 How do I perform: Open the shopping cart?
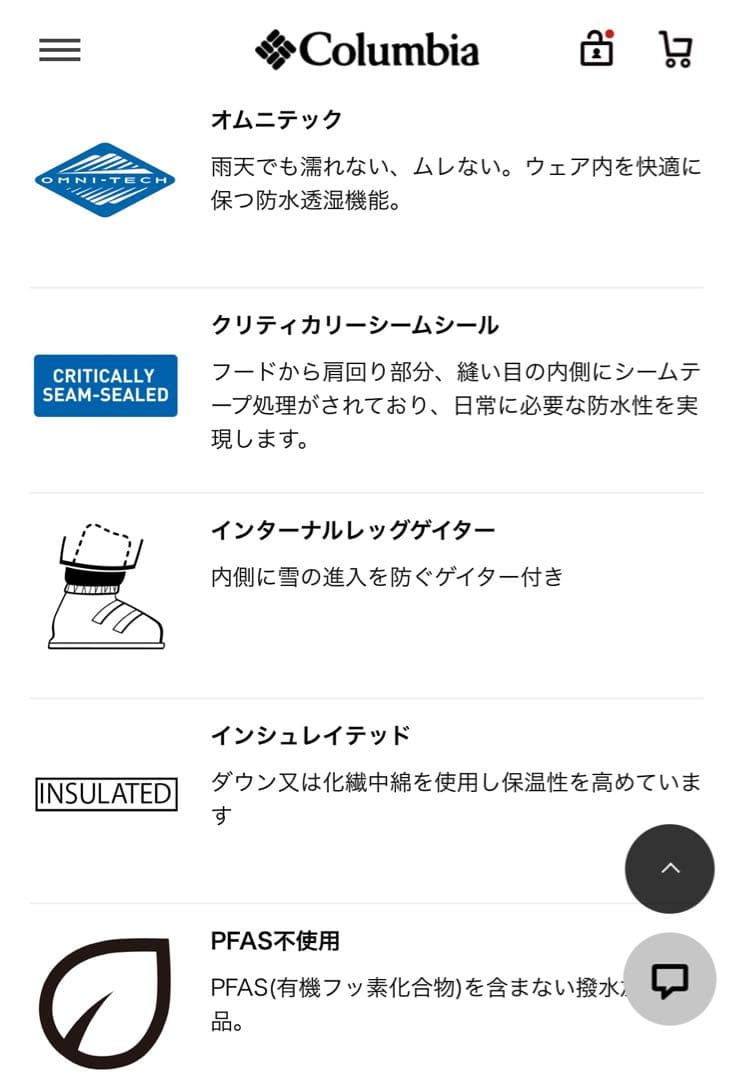click(x=676, y=49)
